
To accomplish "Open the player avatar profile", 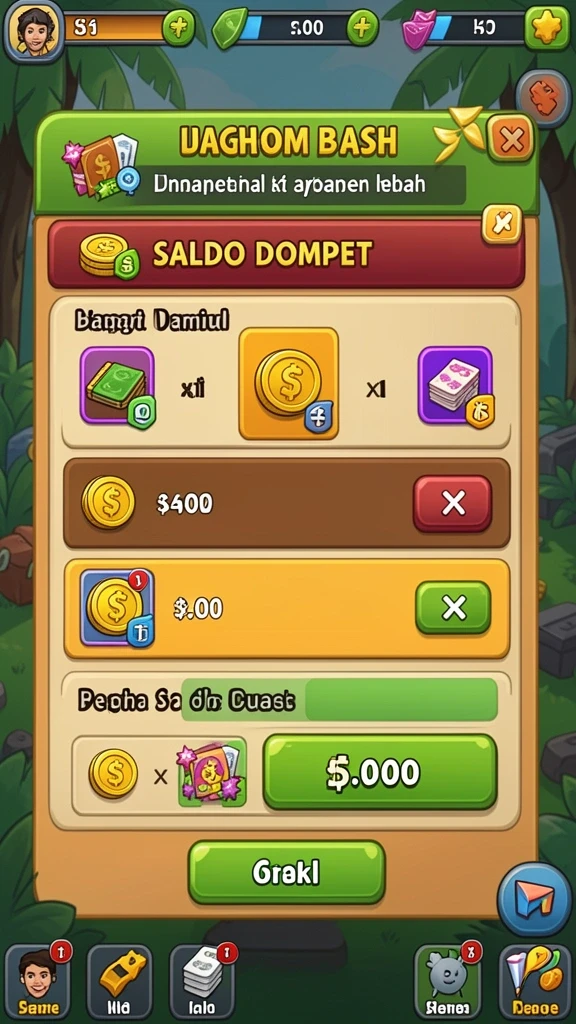I will (x=33, y=29).
